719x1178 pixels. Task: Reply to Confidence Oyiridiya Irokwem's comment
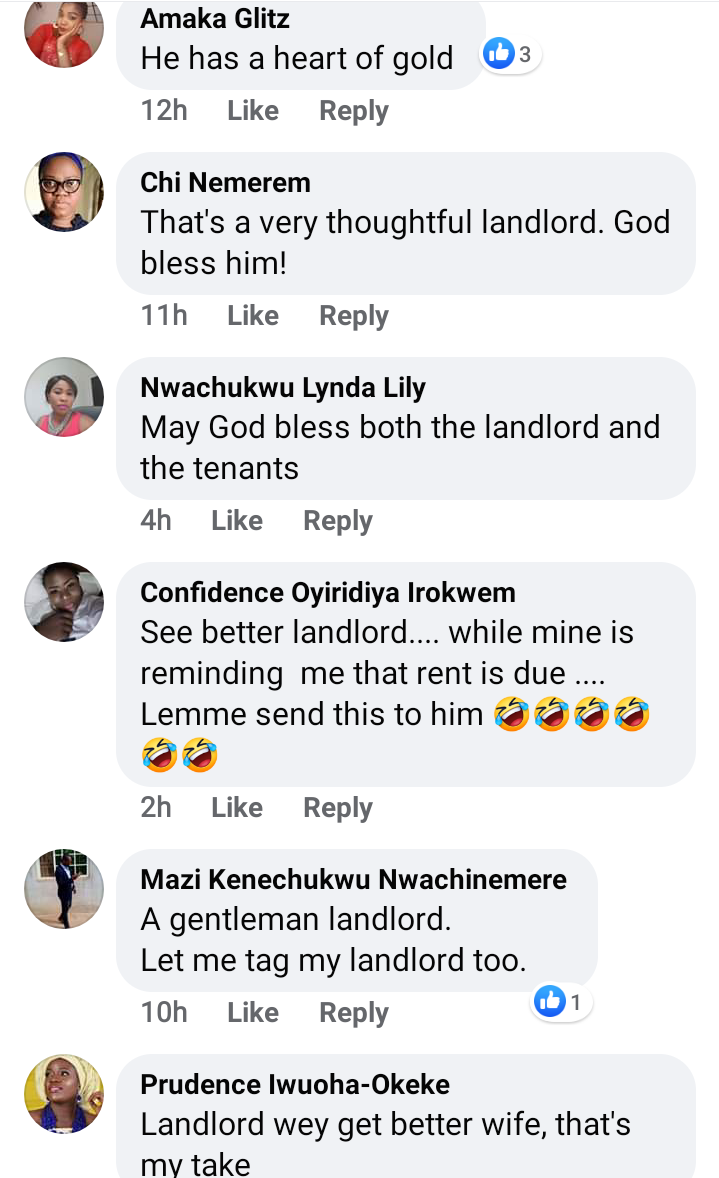click(x=337, y=808)
